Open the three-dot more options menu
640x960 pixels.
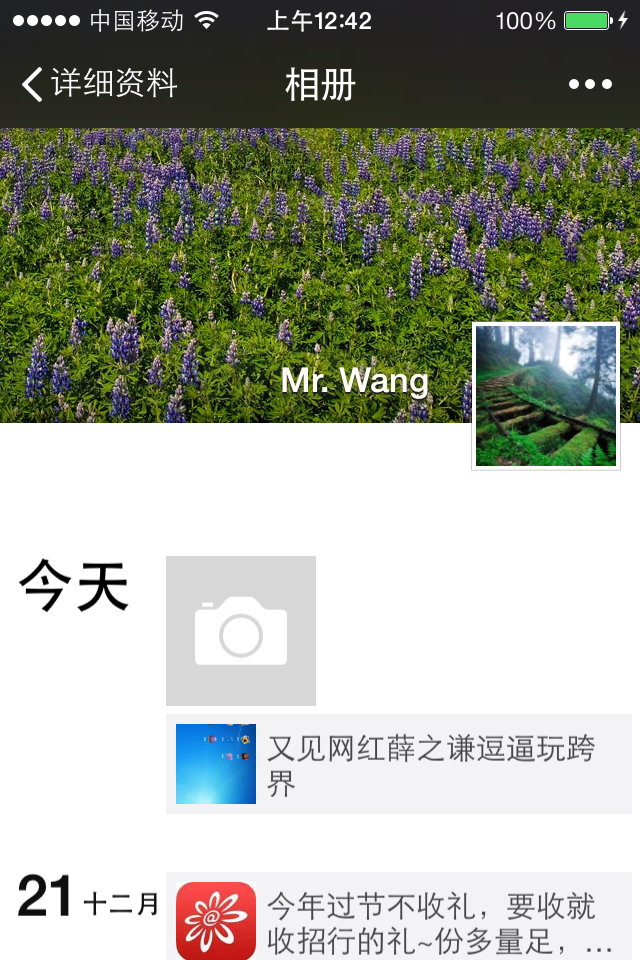(x=590, y=84)
